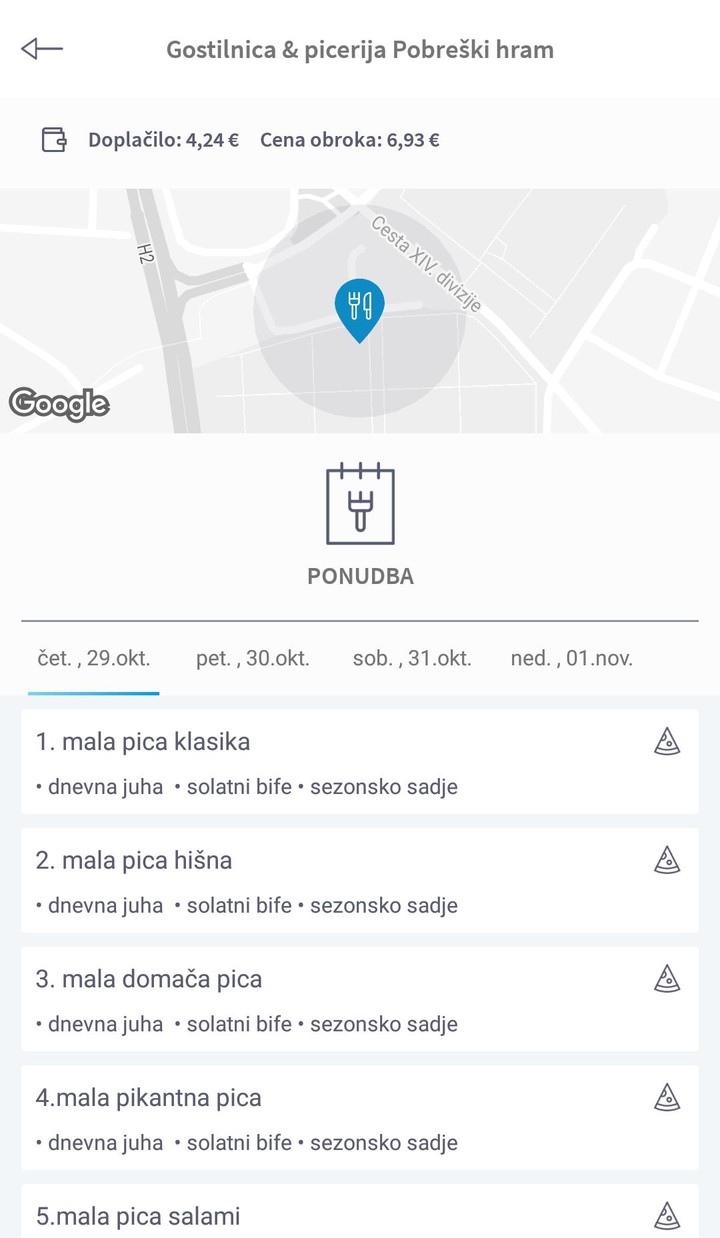
Task: Open the mala pica klasika item
Action: [x=359, y=762]
